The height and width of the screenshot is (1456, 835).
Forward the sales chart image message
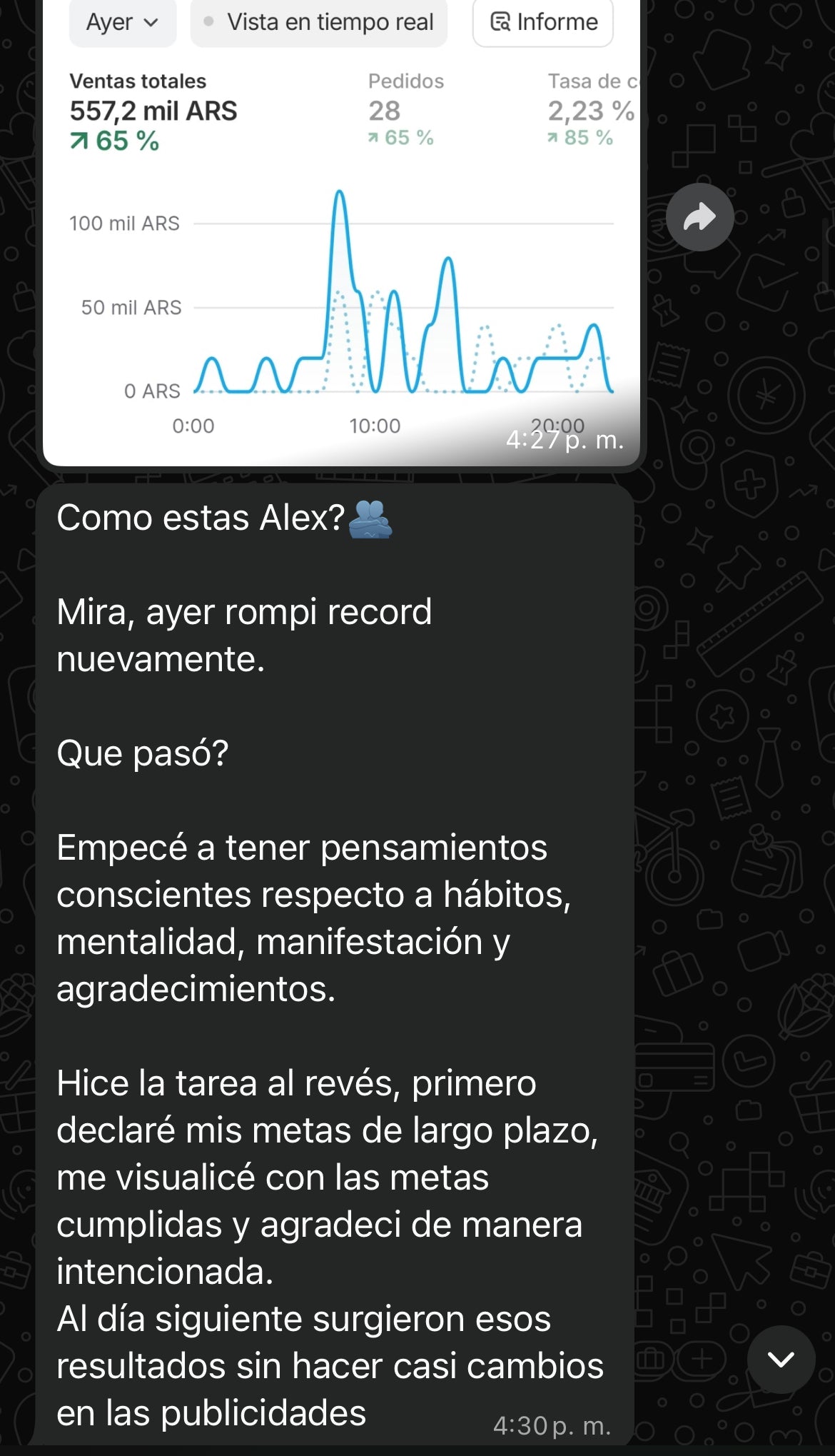click(699, 217)
